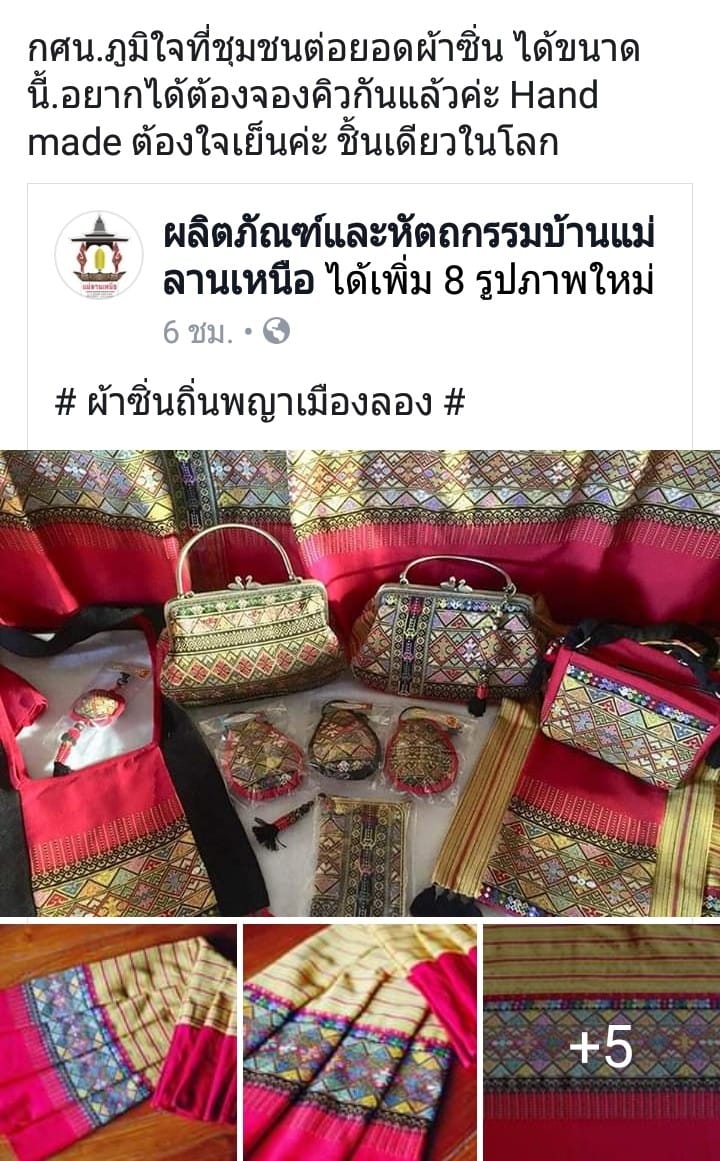Tap the 6 ชม. timestamp of the shared post
The width and height of the screenshot is (720, 1161).
coord(197,332)
